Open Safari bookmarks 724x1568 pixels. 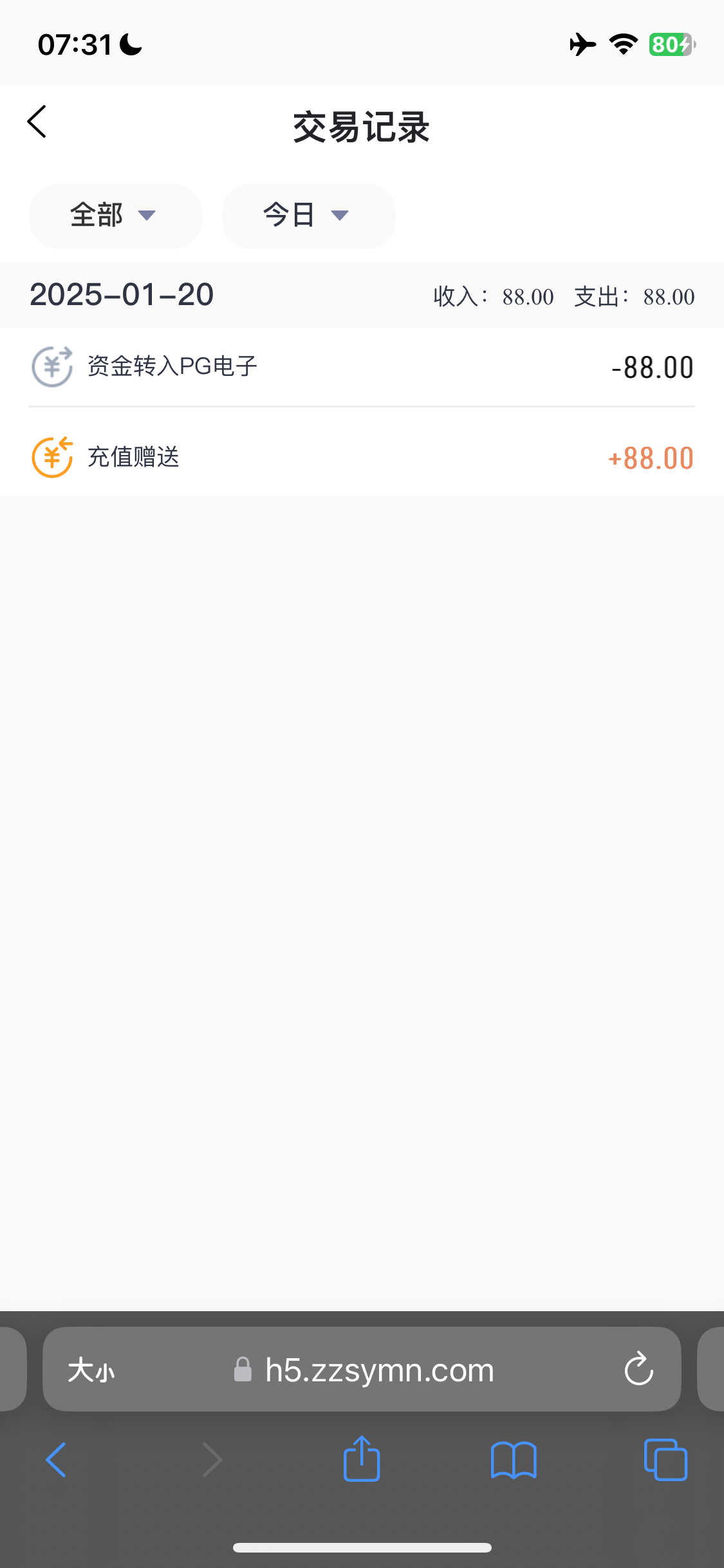pyautogui.click(x=514, y=1460)
